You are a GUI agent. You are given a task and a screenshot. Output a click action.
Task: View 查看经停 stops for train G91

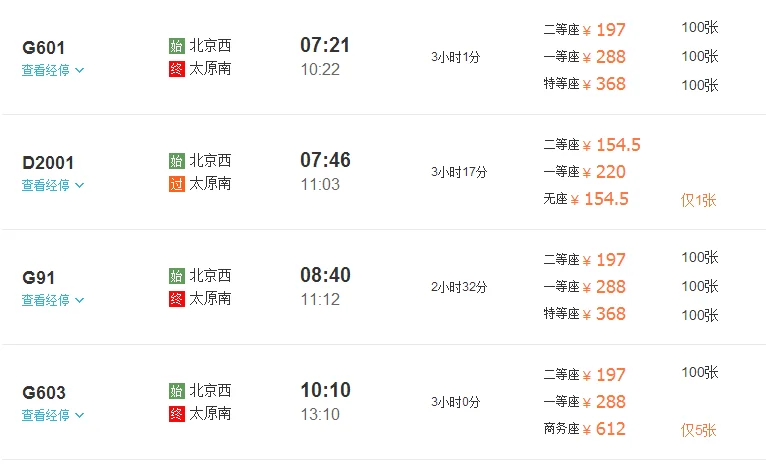[52, 300]
